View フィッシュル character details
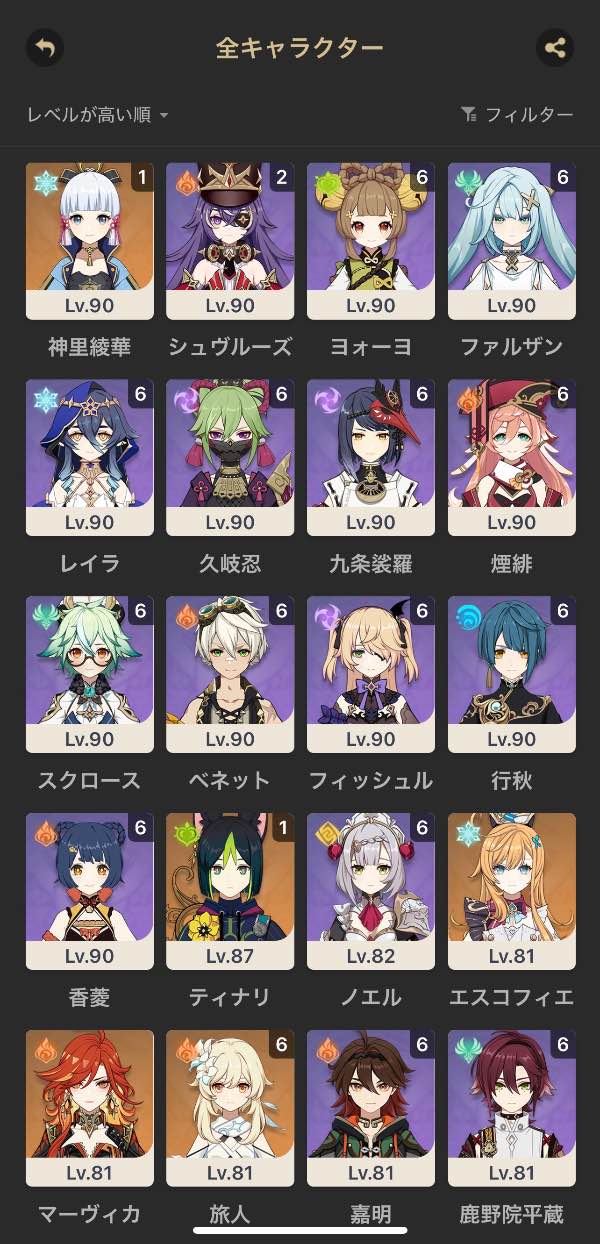The height and width of the screenshot is (1244, 600). coord(371,675)
